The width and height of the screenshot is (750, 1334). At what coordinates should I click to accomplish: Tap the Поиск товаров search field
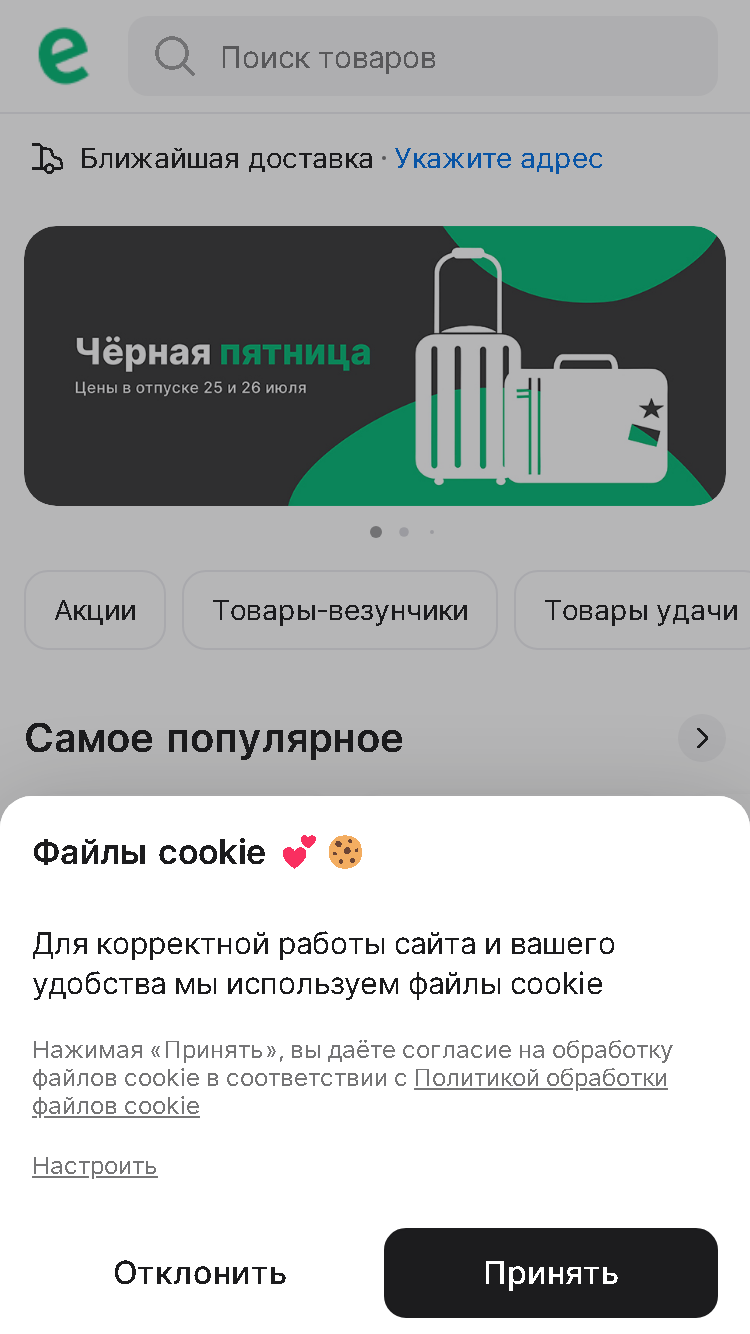coord(423,57)
